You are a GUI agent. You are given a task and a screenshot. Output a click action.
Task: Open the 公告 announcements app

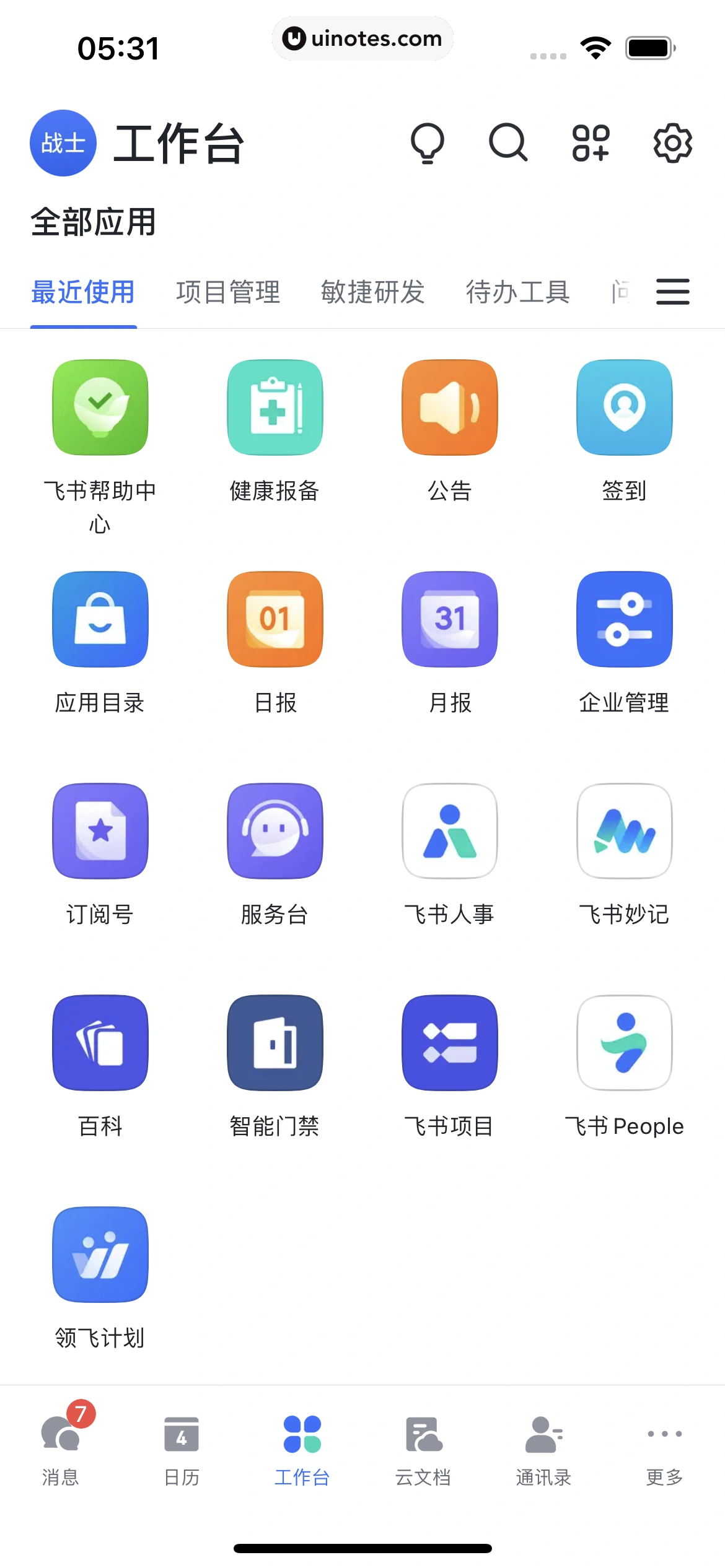pos(449,409)
